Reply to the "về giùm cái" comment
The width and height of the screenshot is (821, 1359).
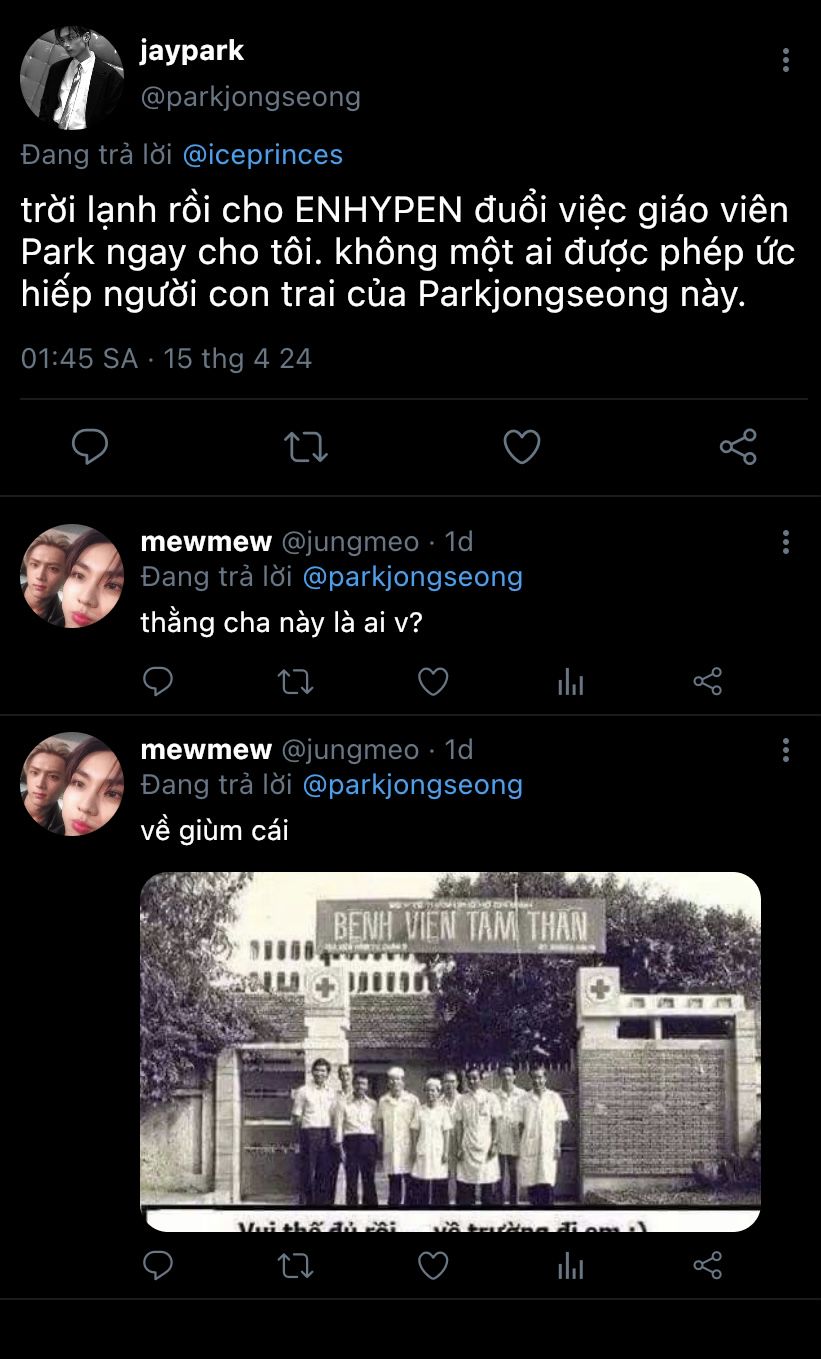pyautogui.click(x=158, y=1266)
